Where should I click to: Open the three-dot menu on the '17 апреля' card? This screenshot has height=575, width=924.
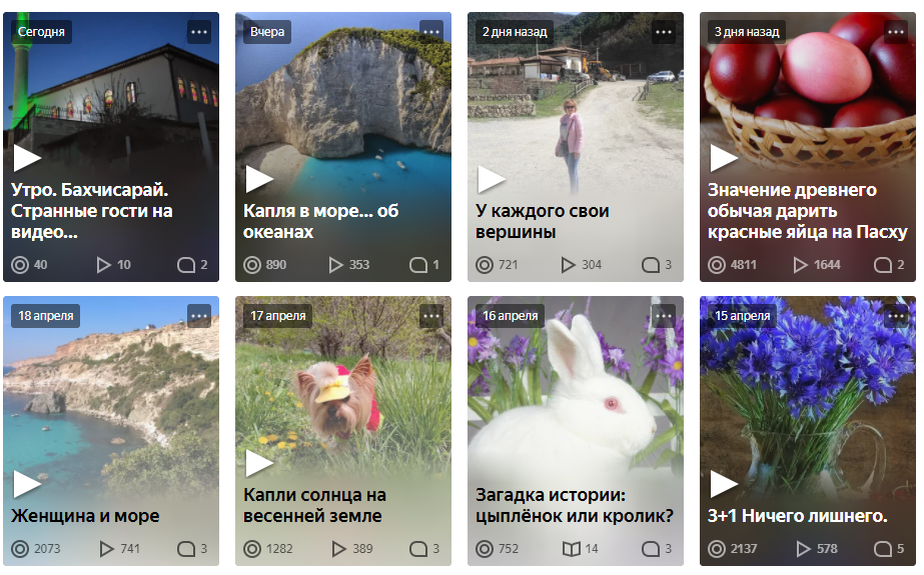(431, 316)
